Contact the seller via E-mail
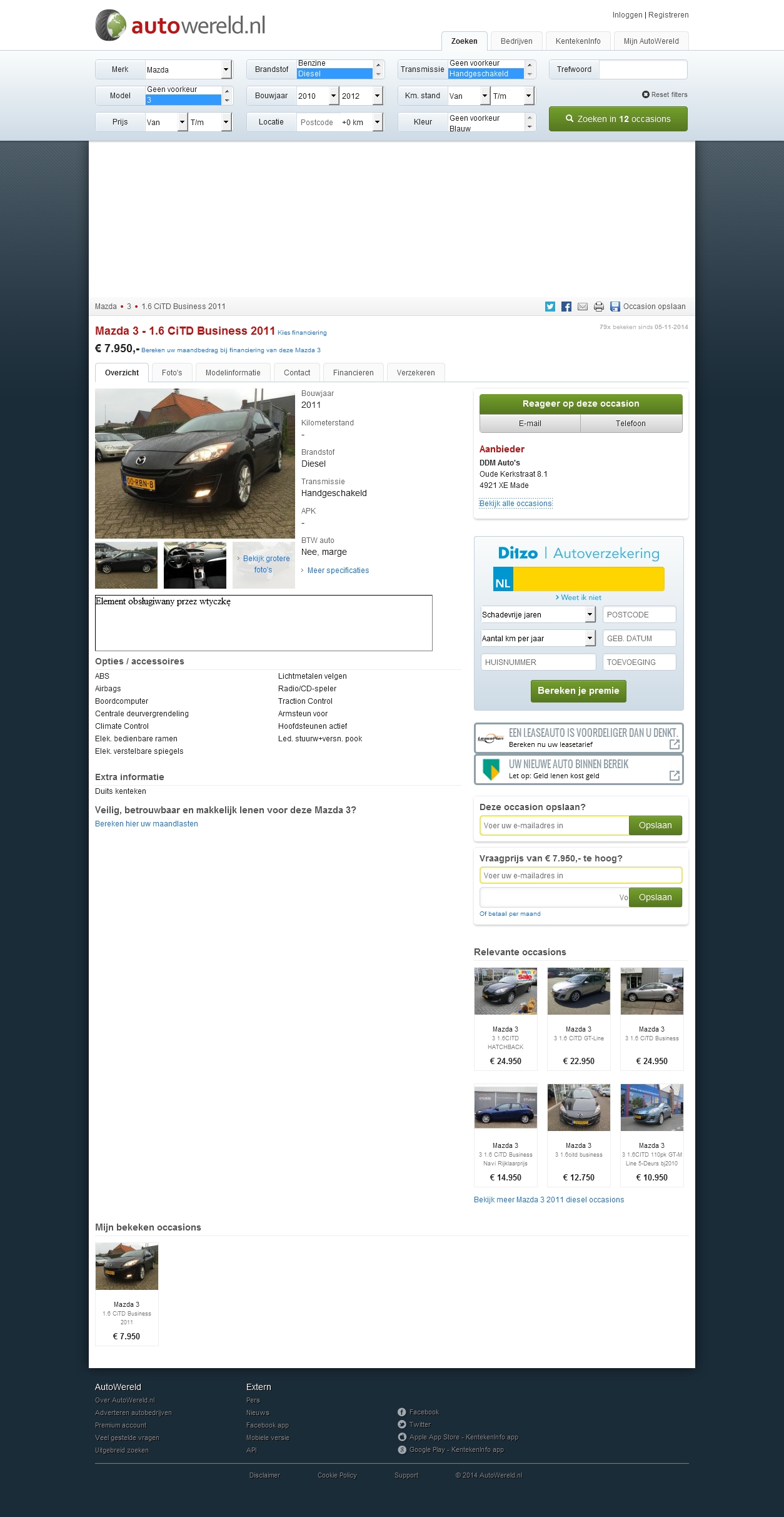 [530, 424]
